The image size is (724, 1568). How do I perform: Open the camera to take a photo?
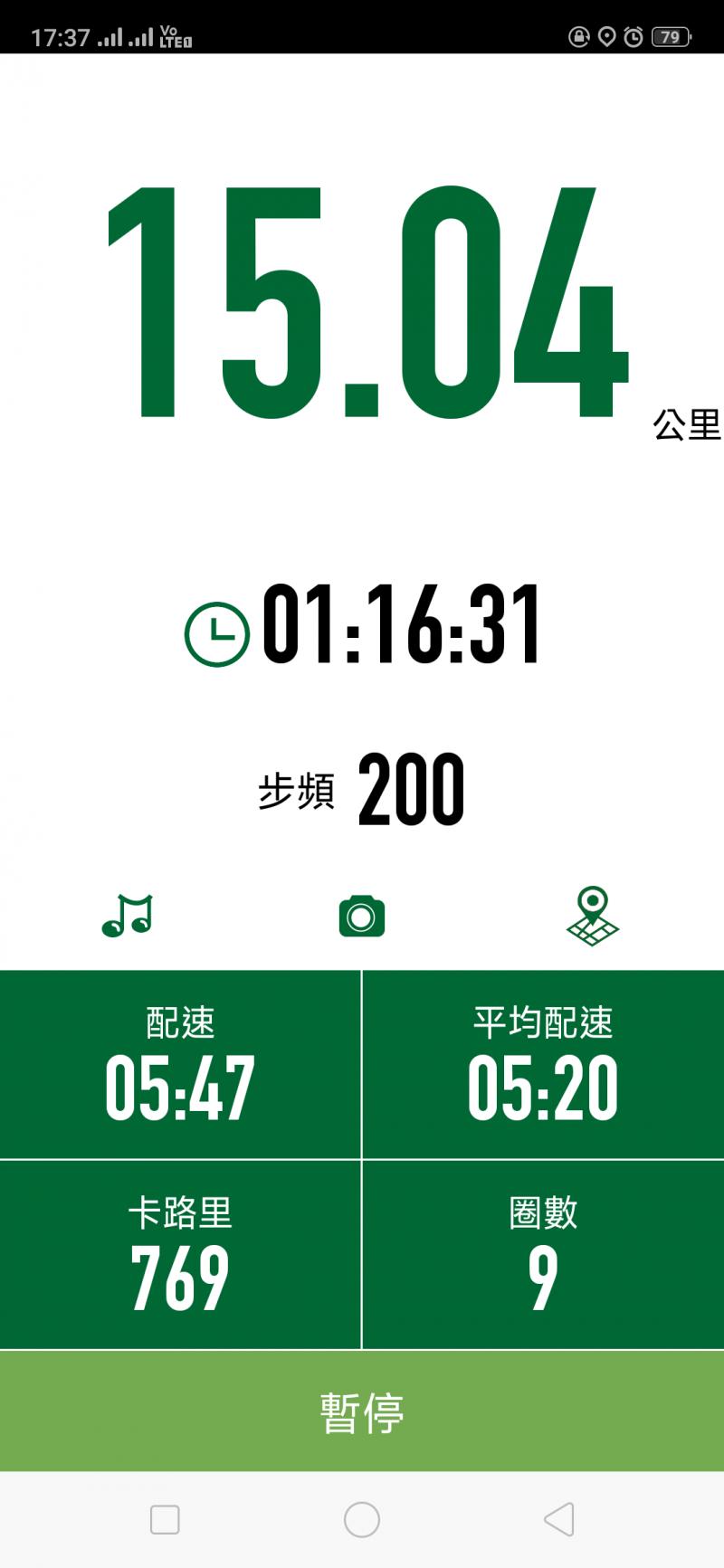click(362, 916)
